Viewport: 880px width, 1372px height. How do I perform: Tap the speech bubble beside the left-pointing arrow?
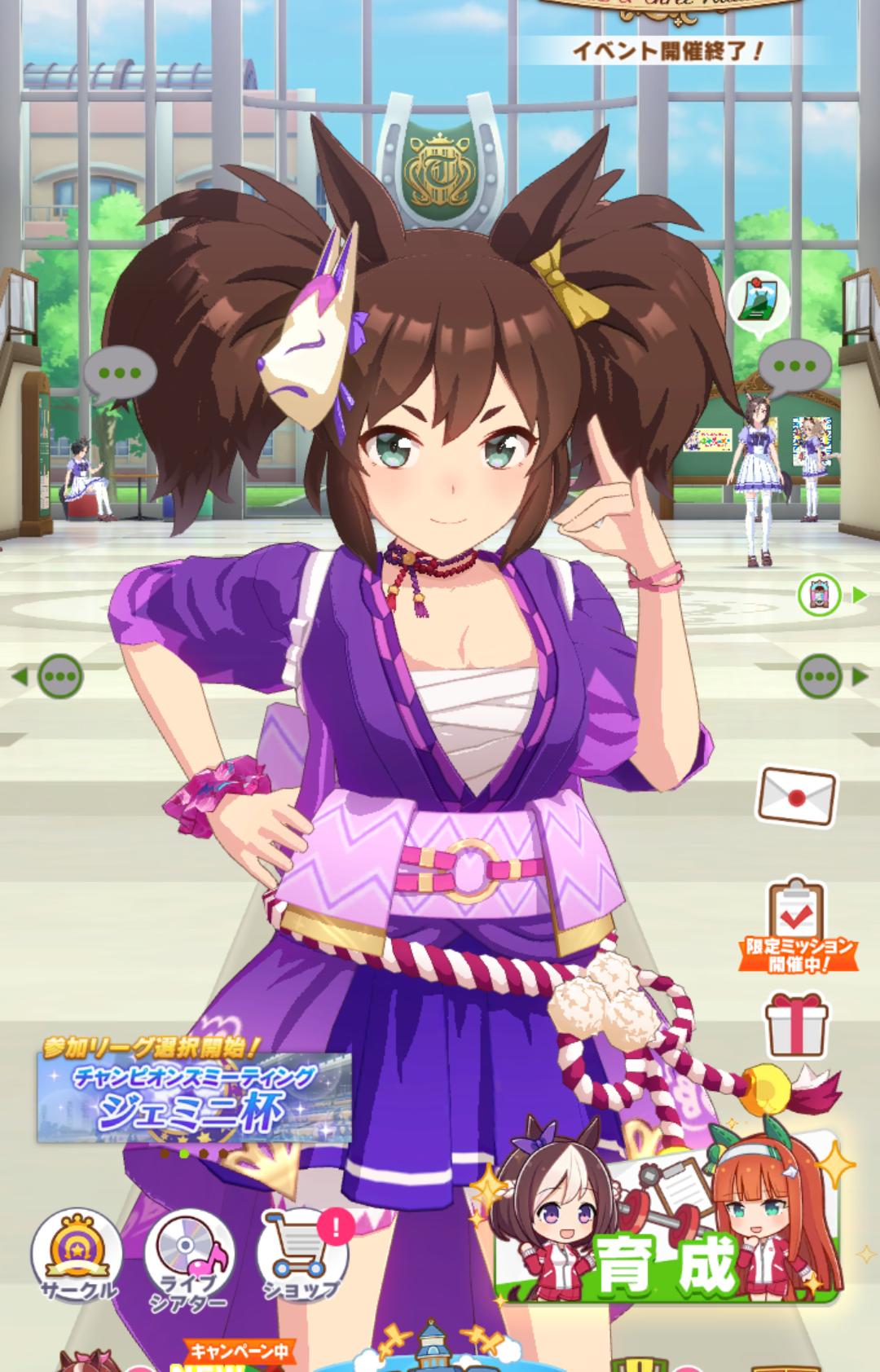[x=60, y=676]
